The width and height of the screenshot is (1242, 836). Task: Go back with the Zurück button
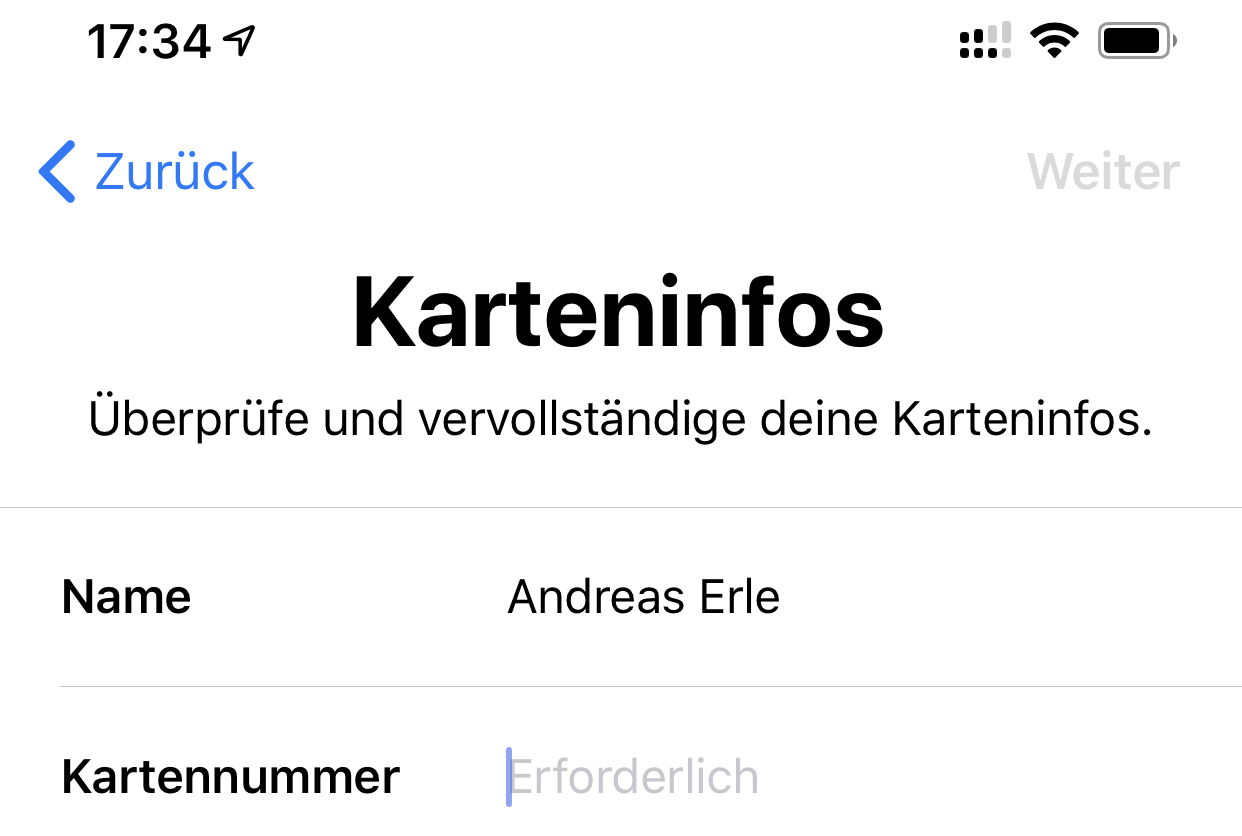pyautogui.click(x=148, y=172)
